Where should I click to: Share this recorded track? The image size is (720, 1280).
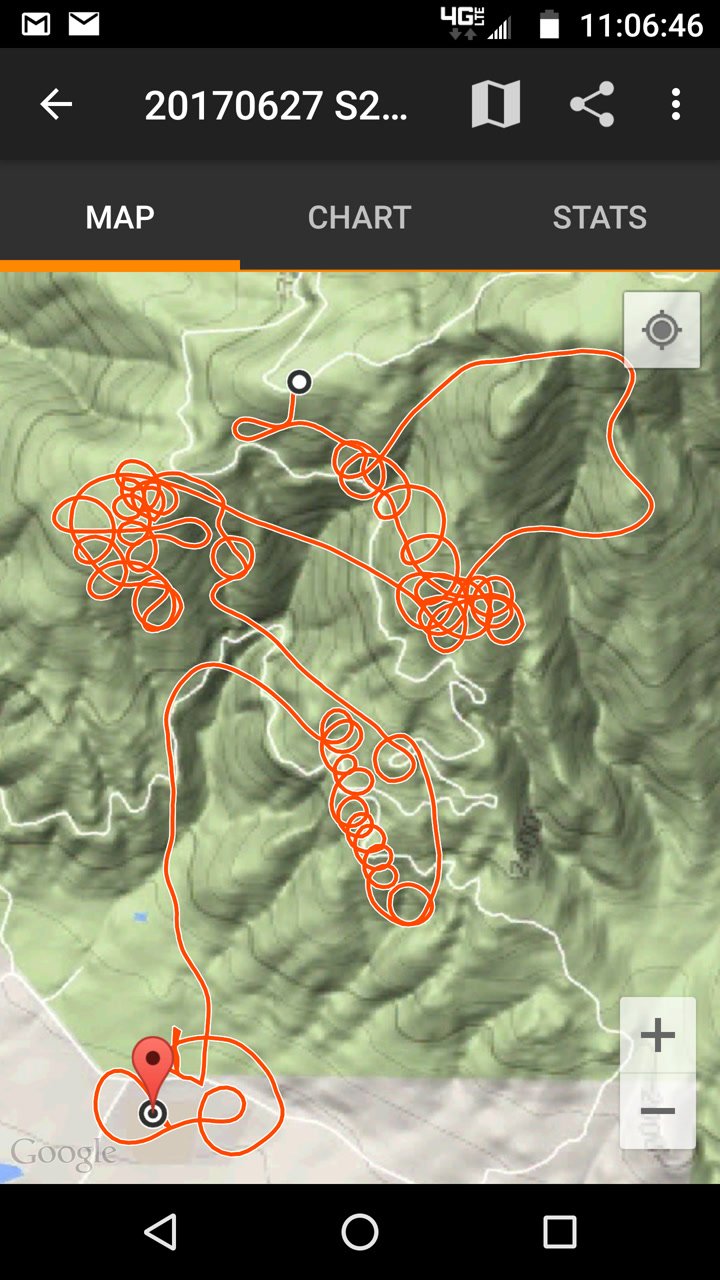click(x=592, y=104)
